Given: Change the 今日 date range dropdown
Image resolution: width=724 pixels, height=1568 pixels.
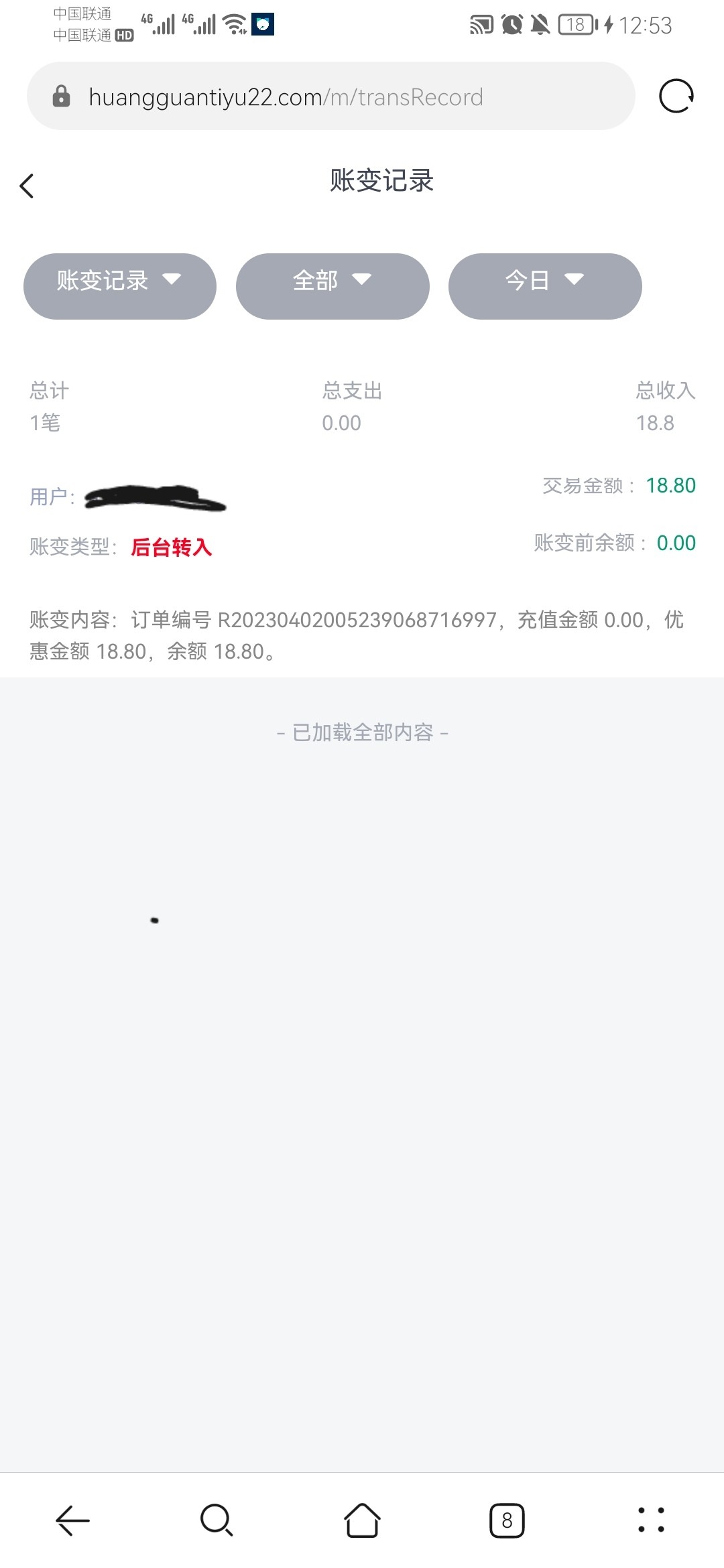Looking at the screenshot, I should coord(545,286).
